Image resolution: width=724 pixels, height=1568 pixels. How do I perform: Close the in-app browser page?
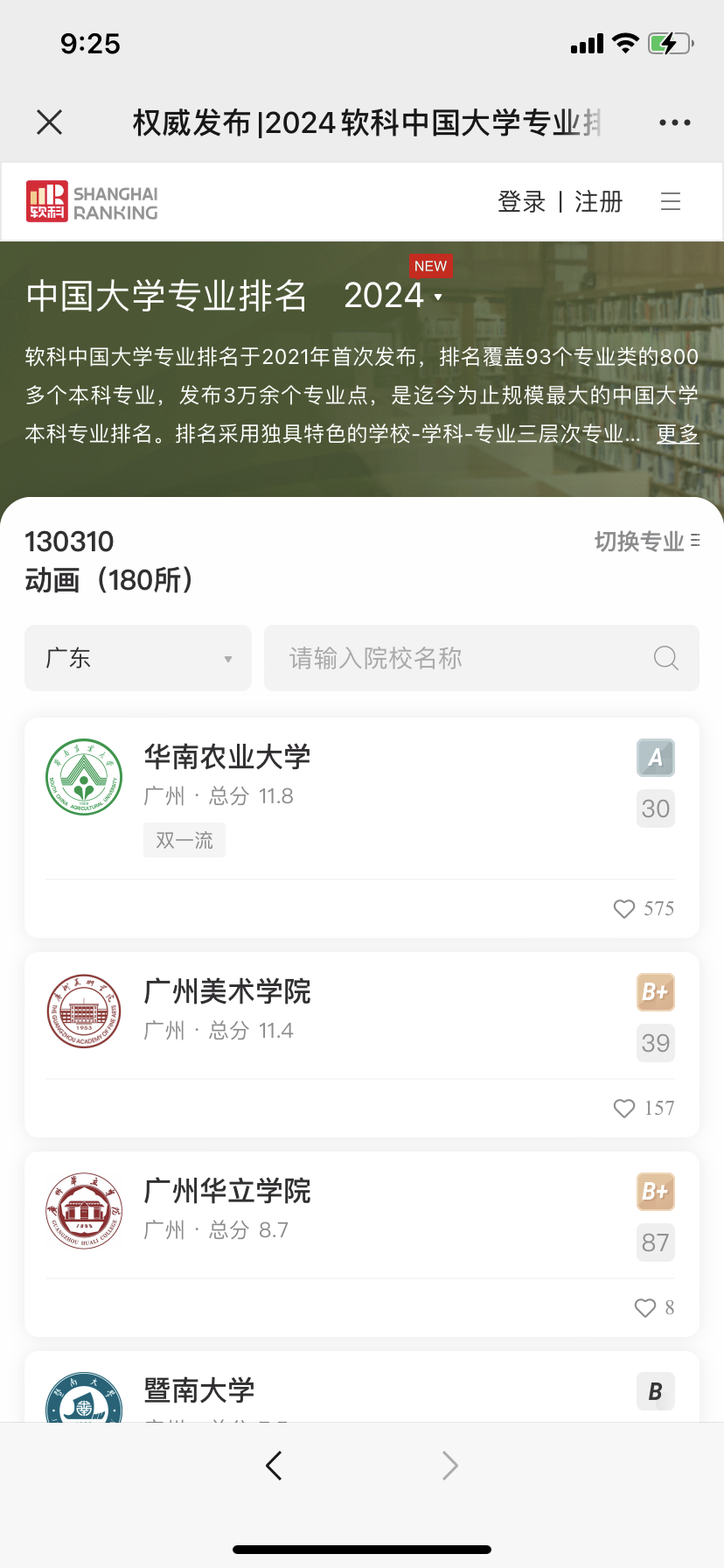[50, 122]
